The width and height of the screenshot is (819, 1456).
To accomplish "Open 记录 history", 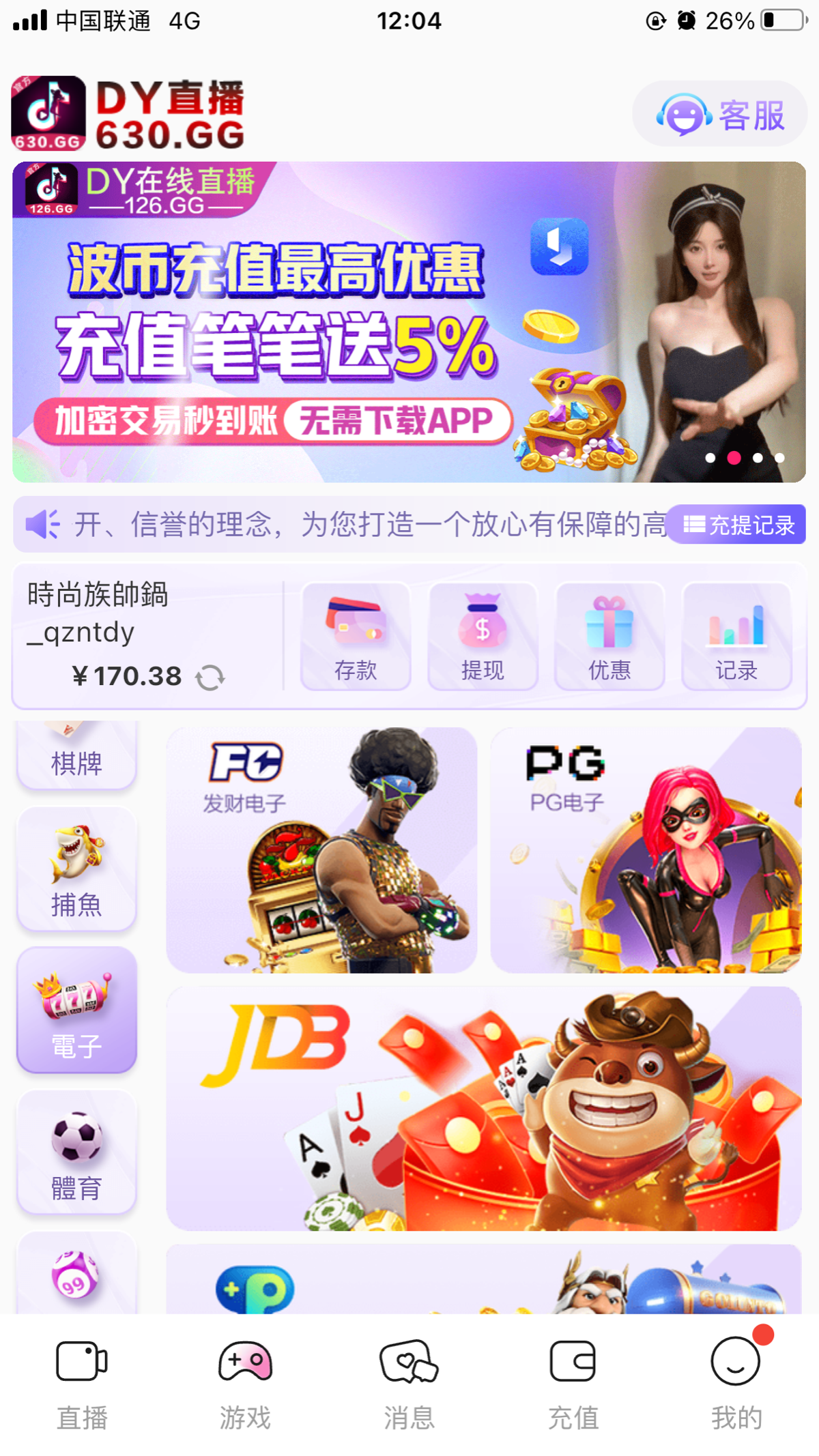I will [x=736, y=637].
